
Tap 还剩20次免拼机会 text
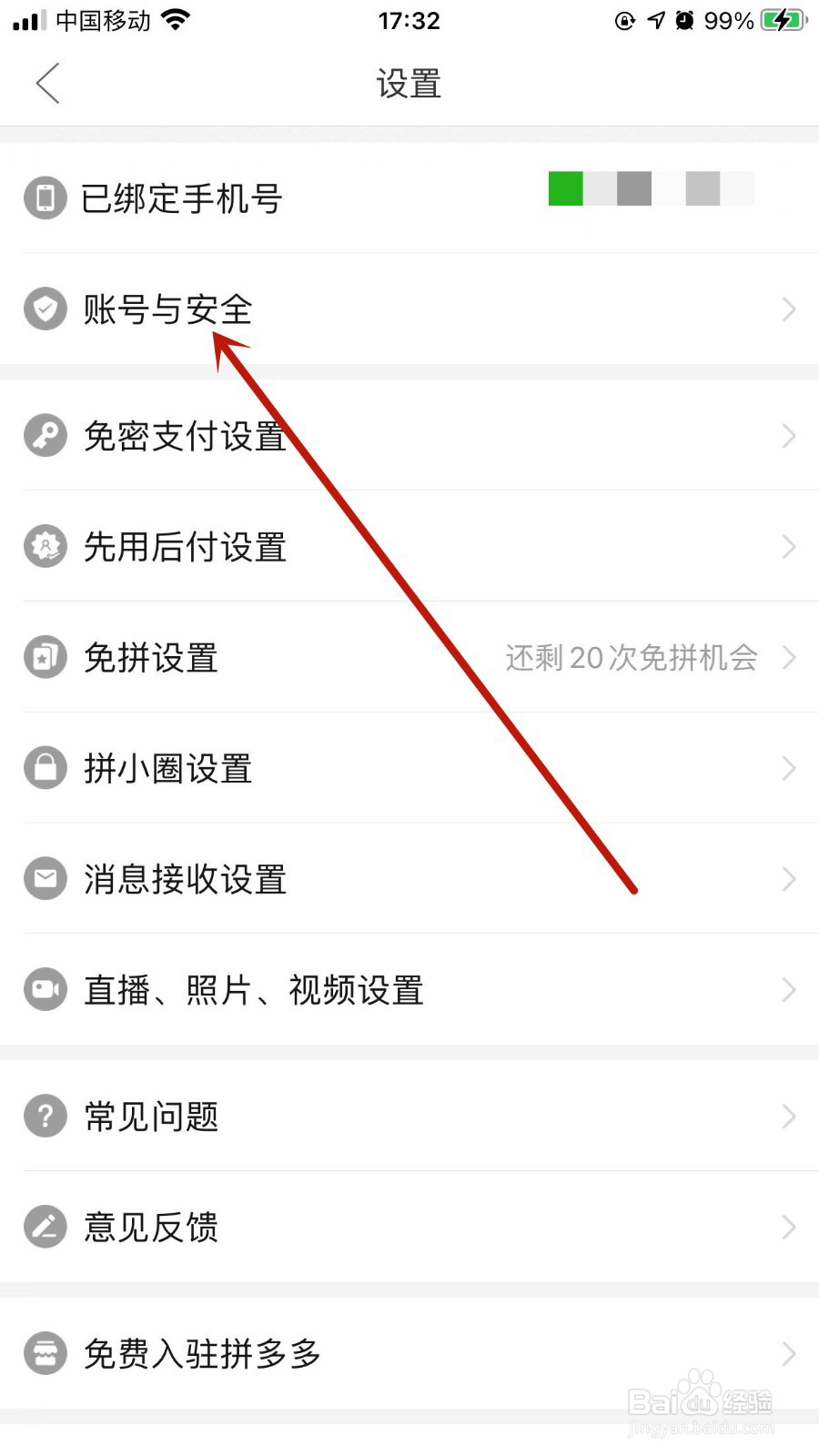tap(630, 657)
